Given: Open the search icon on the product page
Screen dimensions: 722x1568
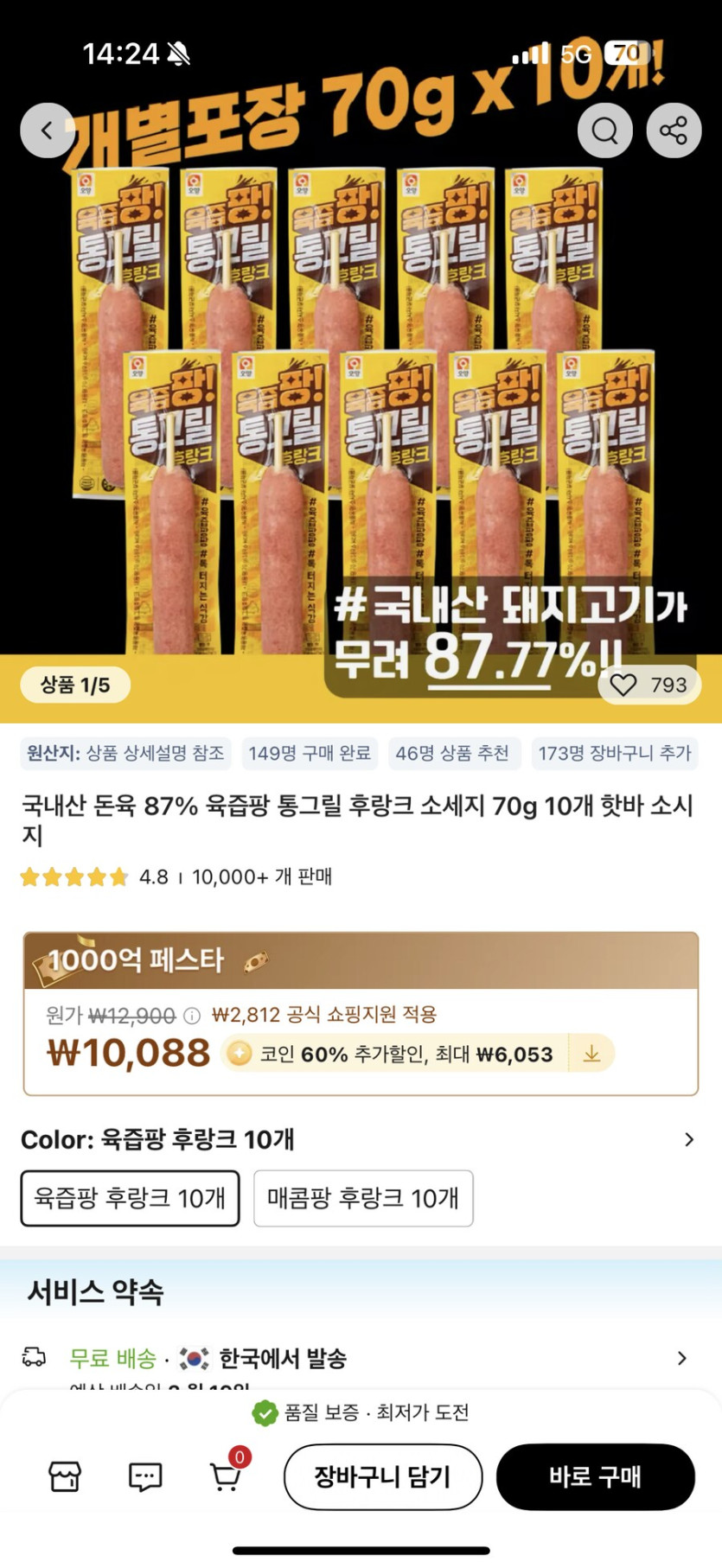Looking at the screenshot, I should click(x=604, y=131).
